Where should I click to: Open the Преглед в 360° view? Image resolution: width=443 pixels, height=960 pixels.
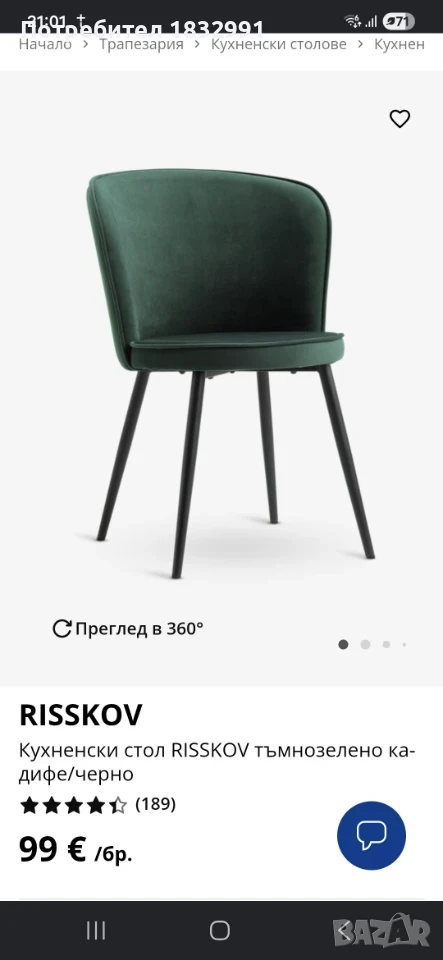pos(128,628)
